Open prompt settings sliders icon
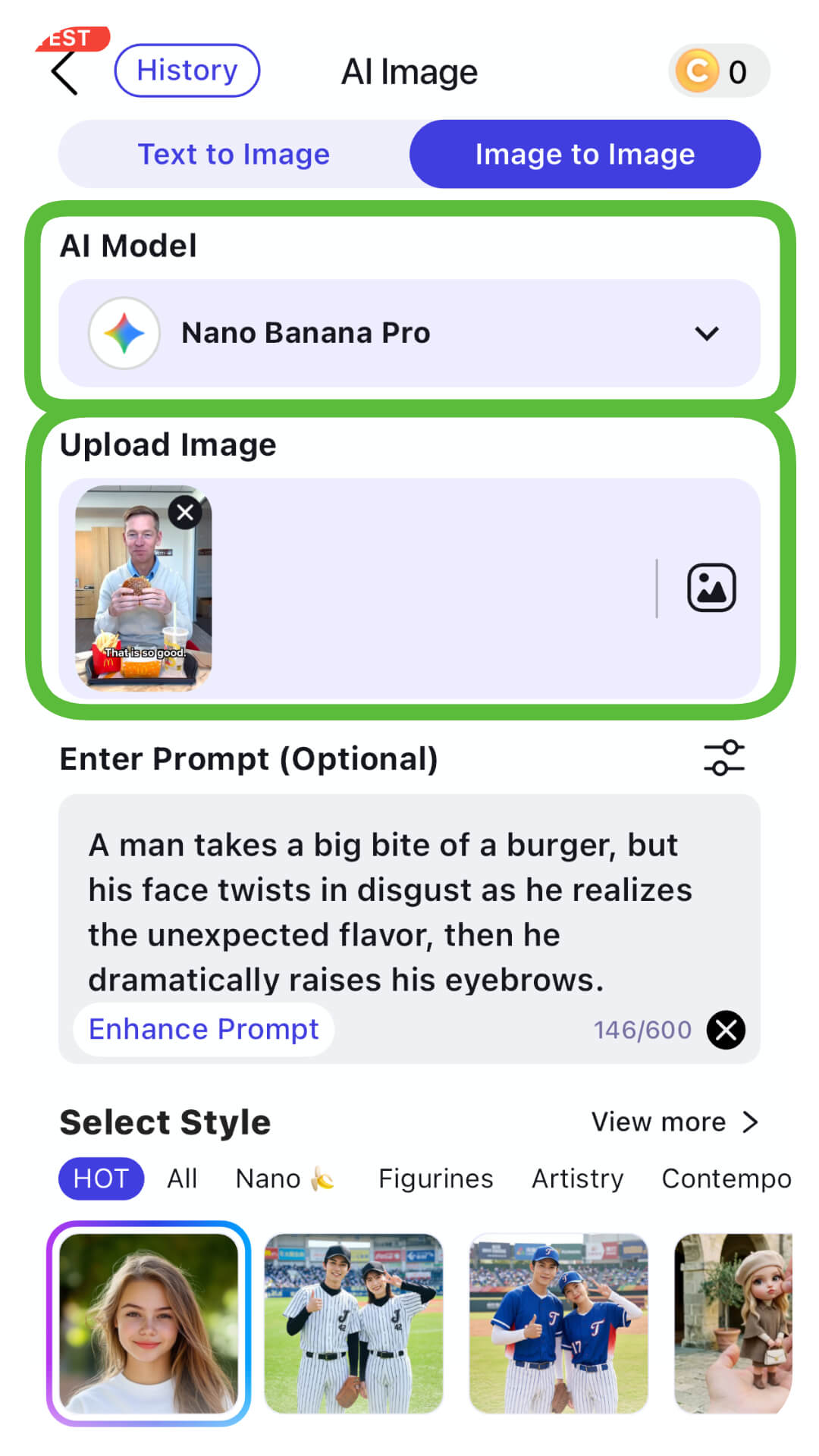819x1456 pixels. [x=723, y=758]
